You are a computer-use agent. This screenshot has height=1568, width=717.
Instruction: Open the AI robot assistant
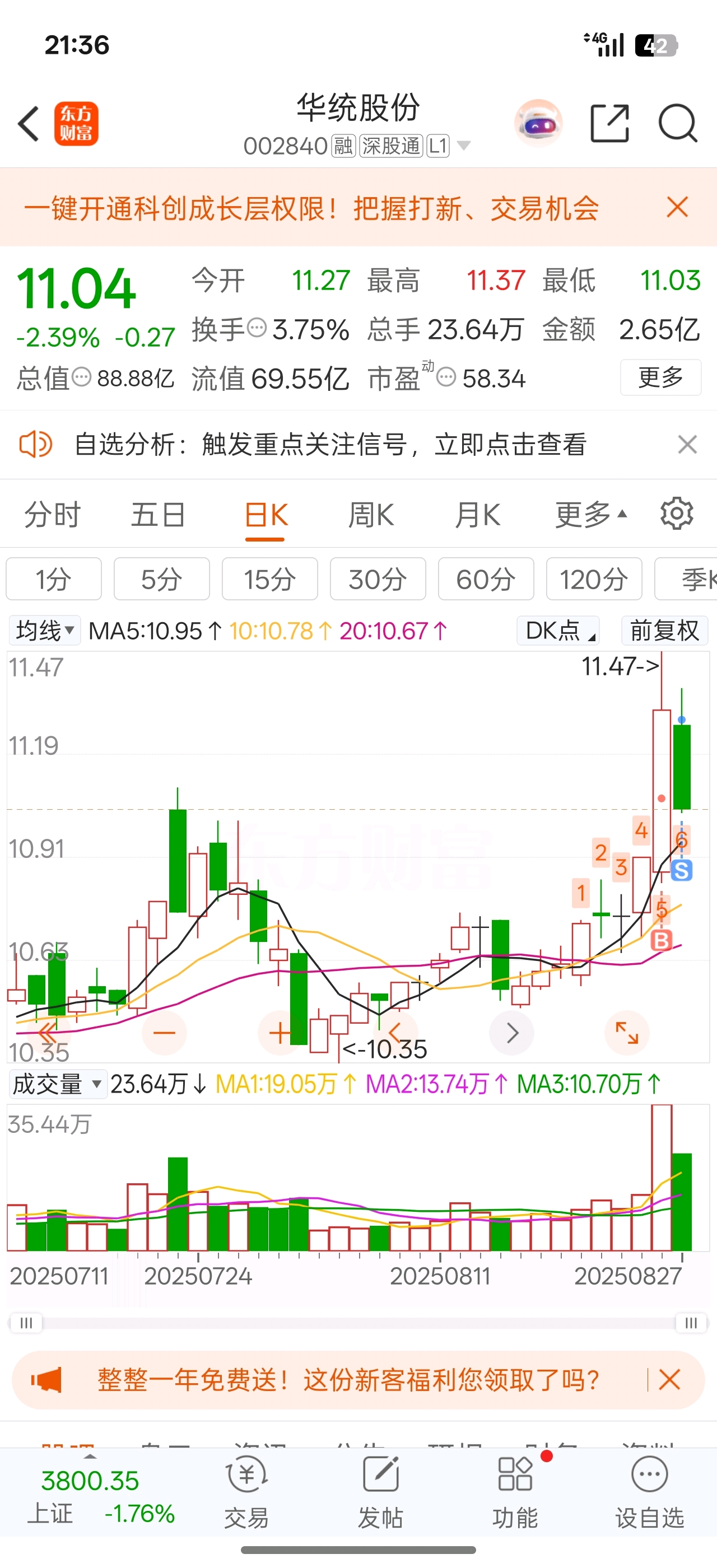tap(538, 124)
